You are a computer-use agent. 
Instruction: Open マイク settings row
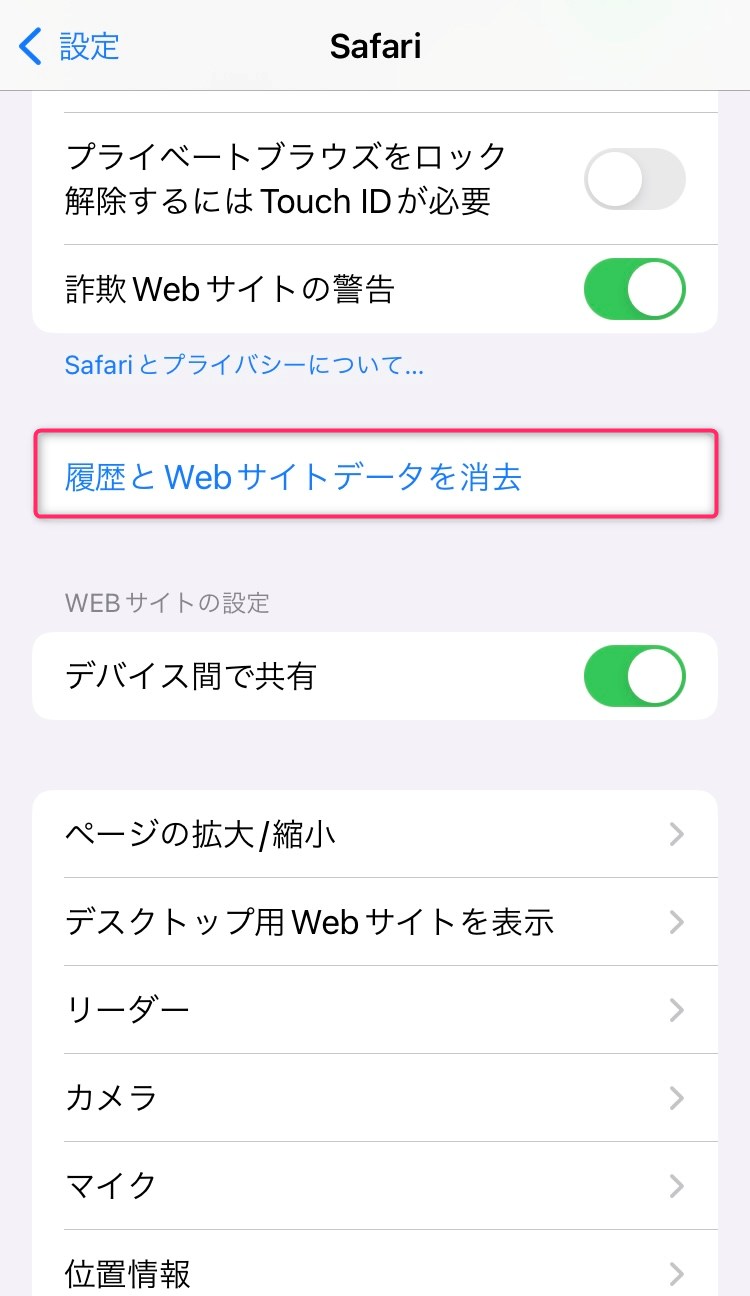(x=375, y=1186)
